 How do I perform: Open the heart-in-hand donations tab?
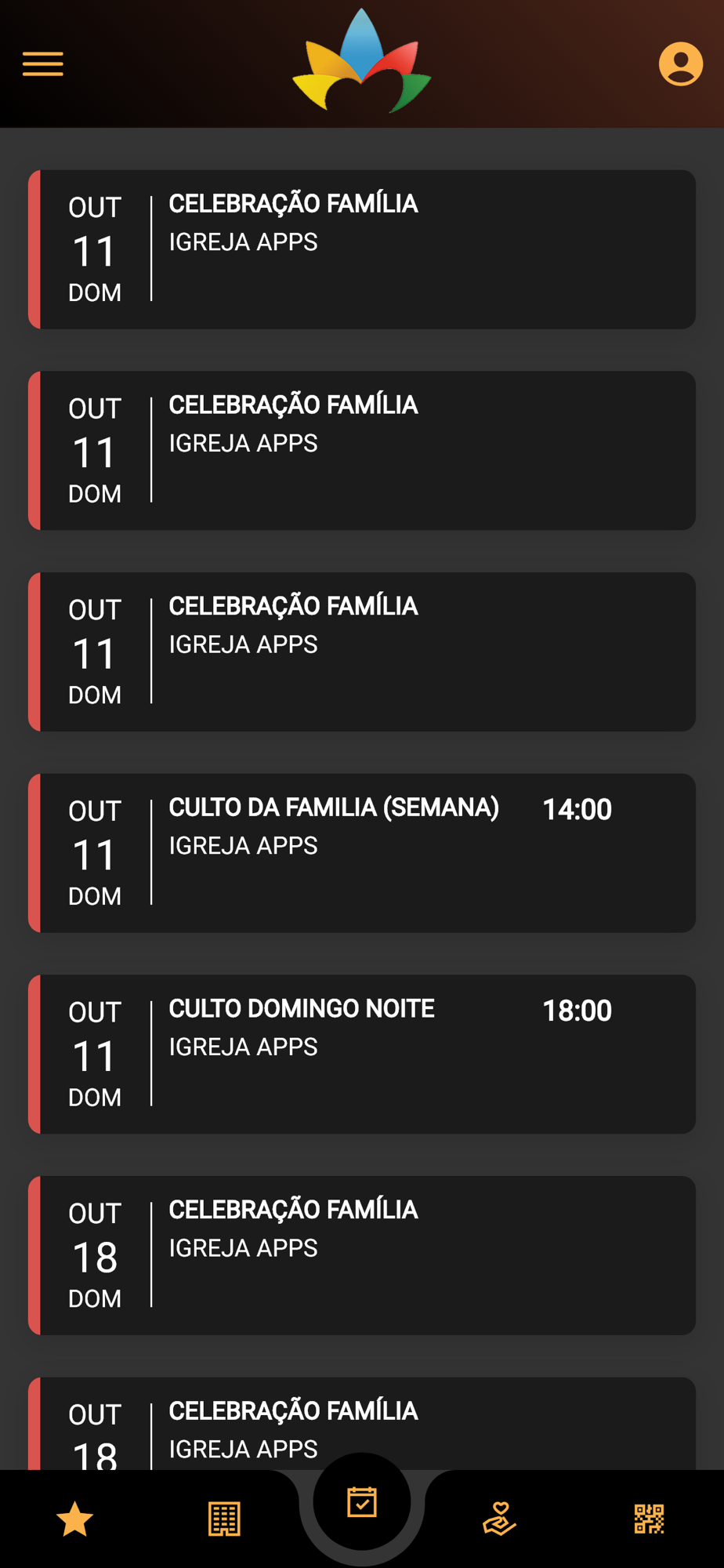(x=499, y=1519)
